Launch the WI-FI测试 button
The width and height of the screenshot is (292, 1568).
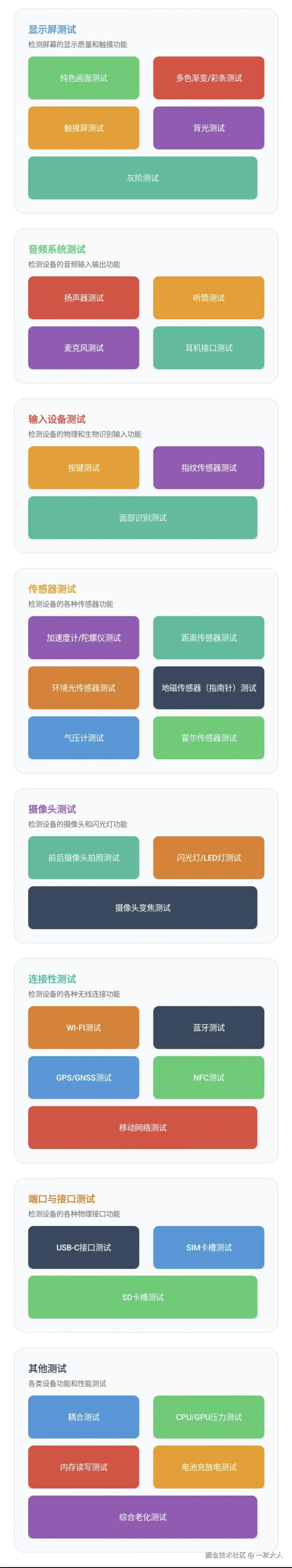tap(84, 1027)
